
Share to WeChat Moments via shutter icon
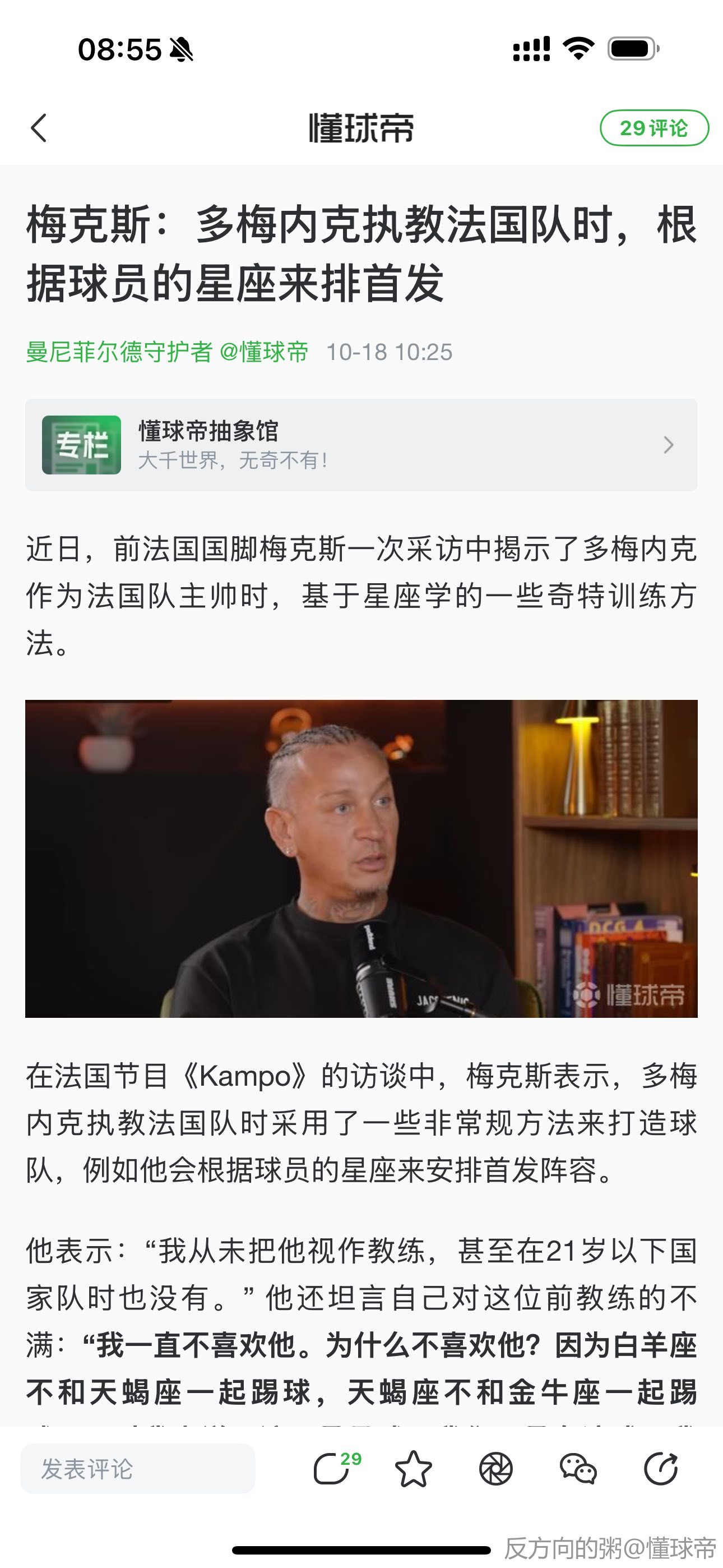coord(495,1469)
